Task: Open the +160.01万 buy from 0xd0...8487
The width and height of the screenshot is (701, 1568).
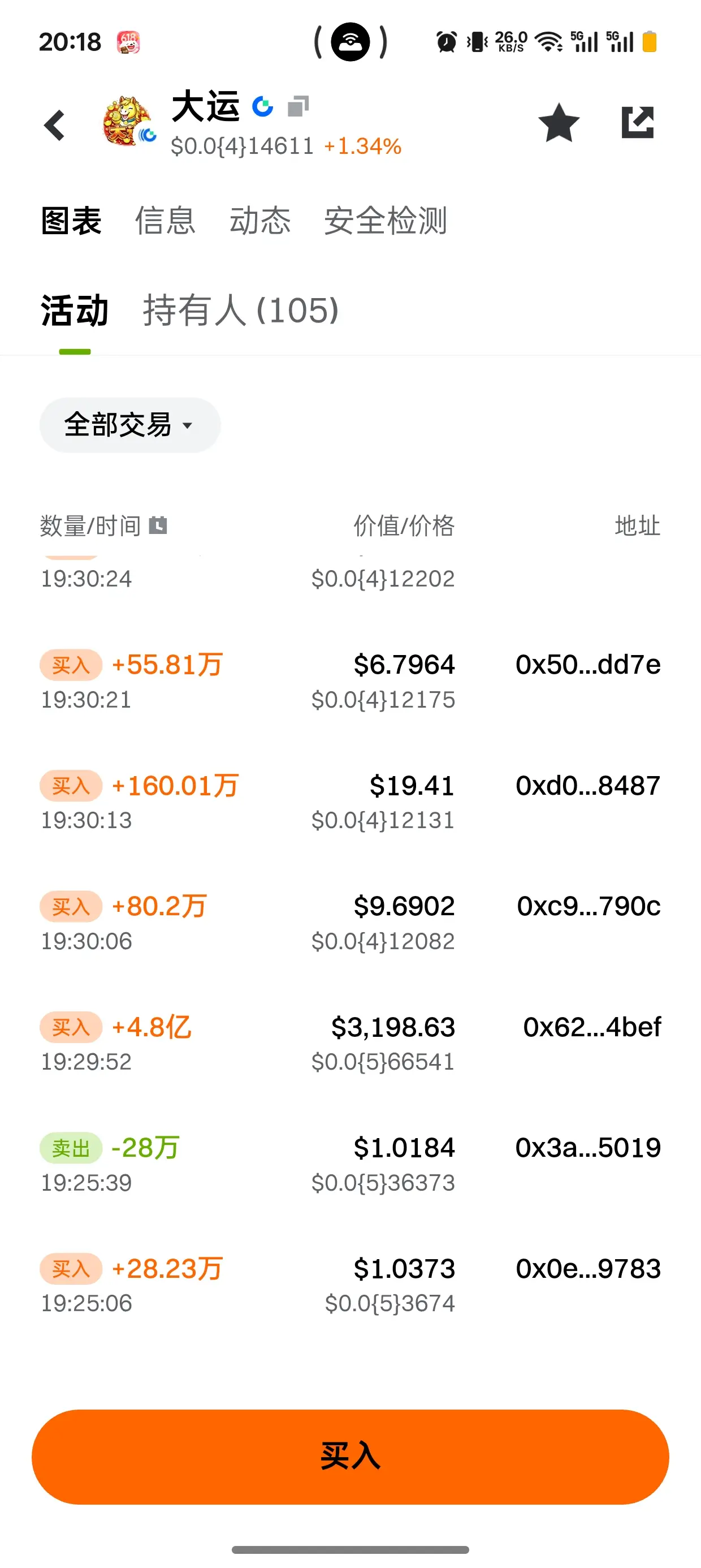Action: click(350, 801)
